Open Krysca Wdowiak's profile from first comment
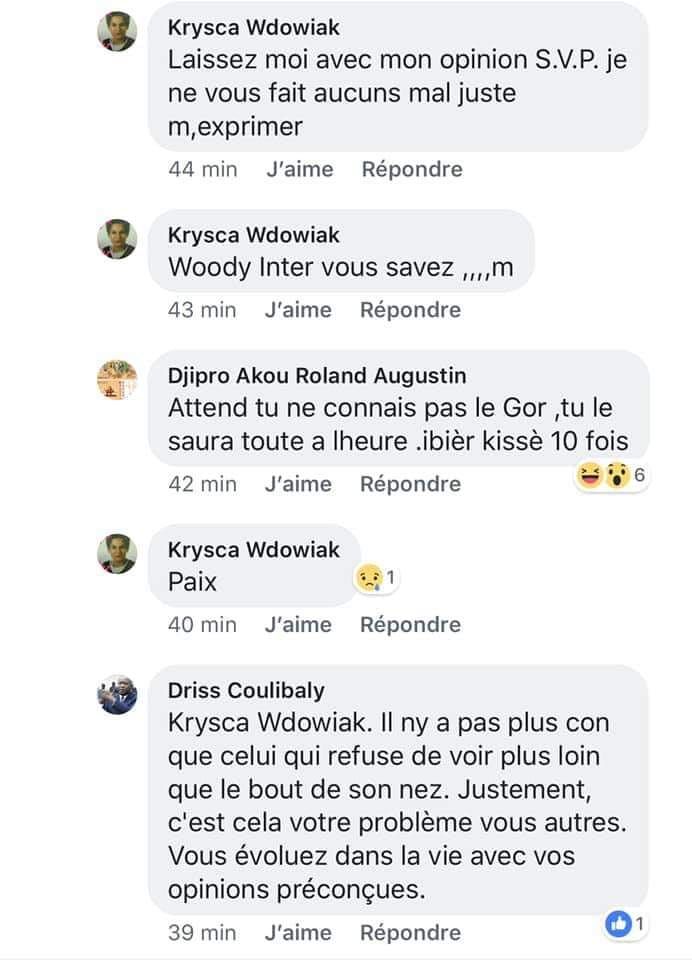The image size is (692, 960). tap(254, 28)
